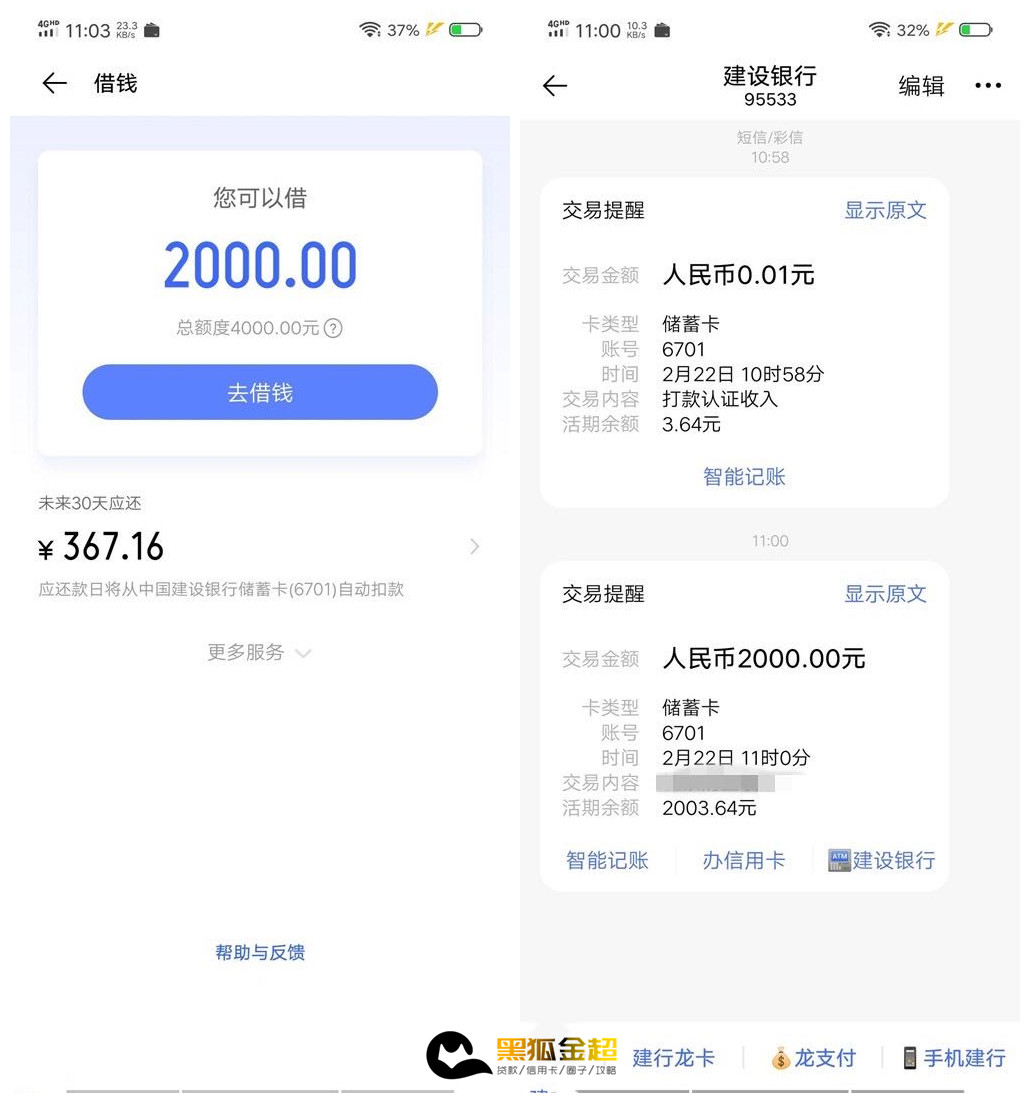Select 编辑 to edit the message list

(x=921, y=86)
